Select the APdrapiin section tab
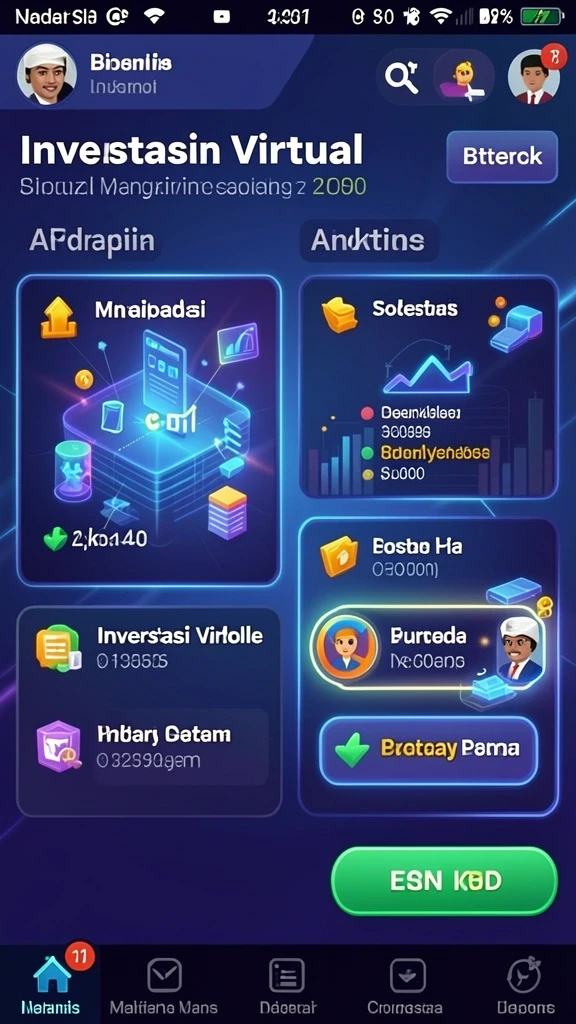The width and height of the screenshot is (576, 1024). point(92,240)
